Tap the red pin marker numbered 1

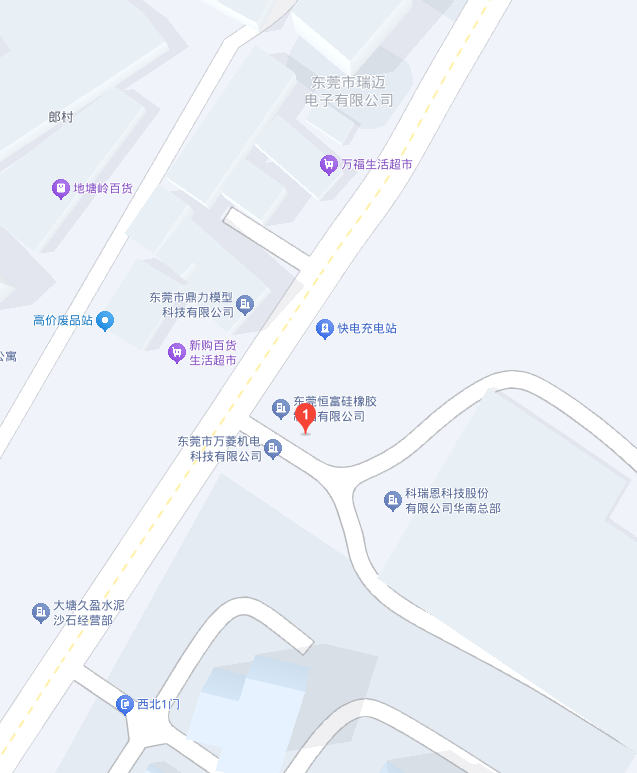pyautogui.click(x=306, y=416)
